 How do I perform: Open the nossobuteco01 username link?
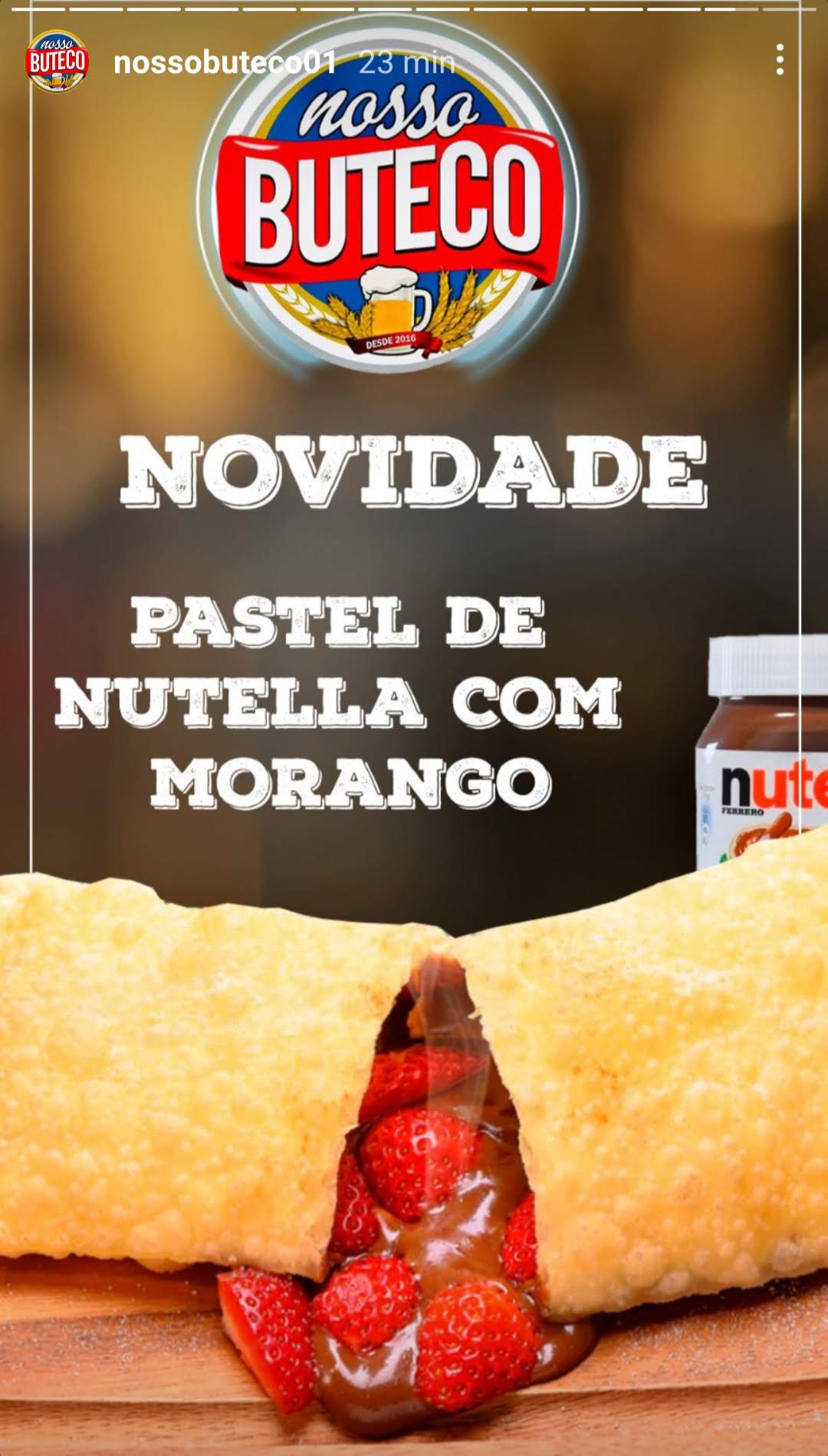225,62
